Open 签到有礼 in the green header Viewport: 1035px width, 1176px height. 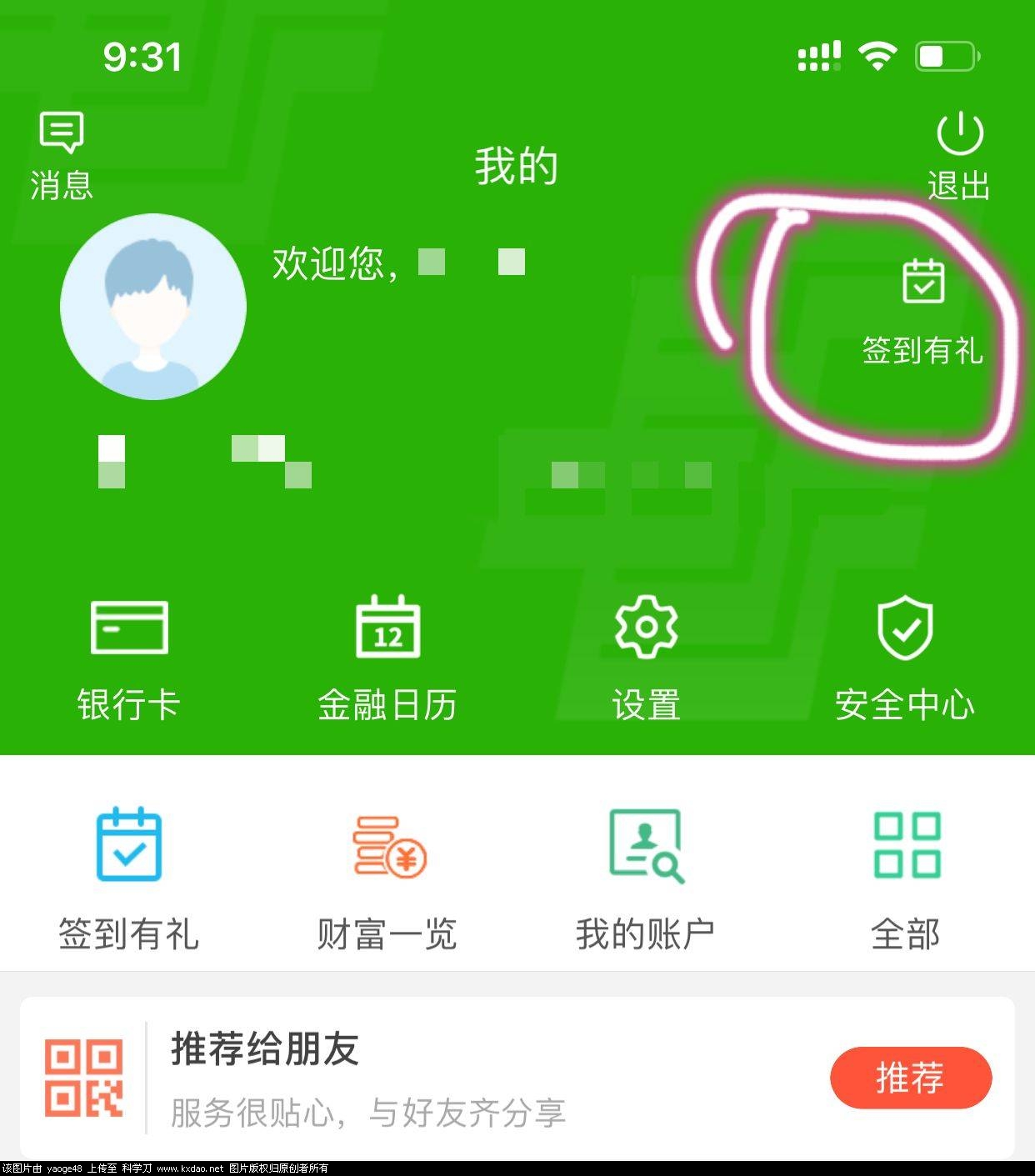(922, 310)
